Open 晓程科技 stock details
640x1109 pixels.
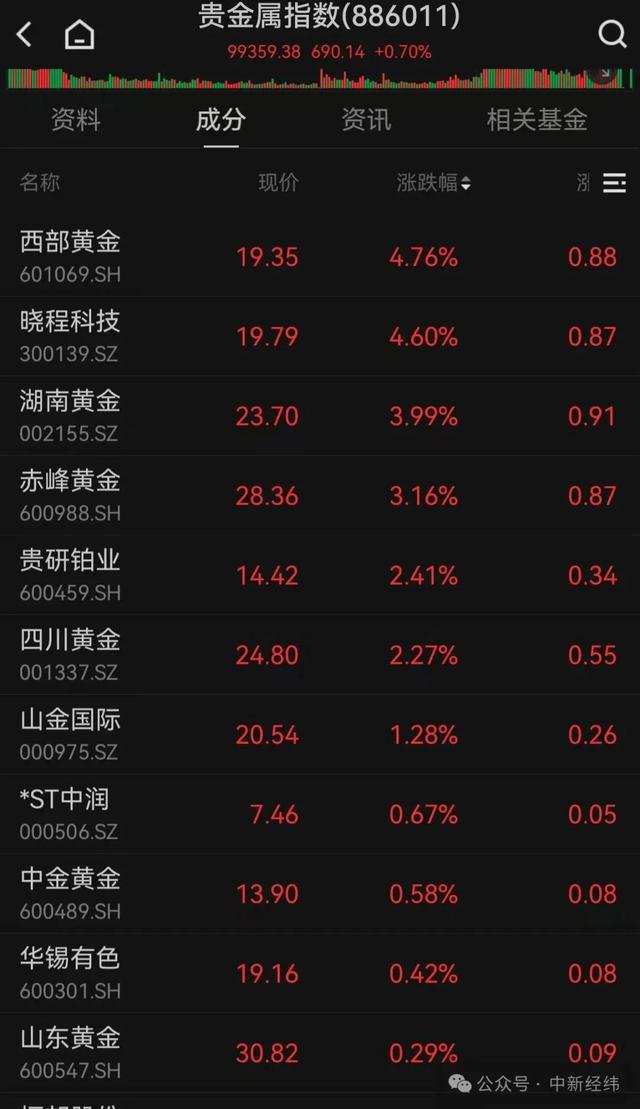click(70, 335)
